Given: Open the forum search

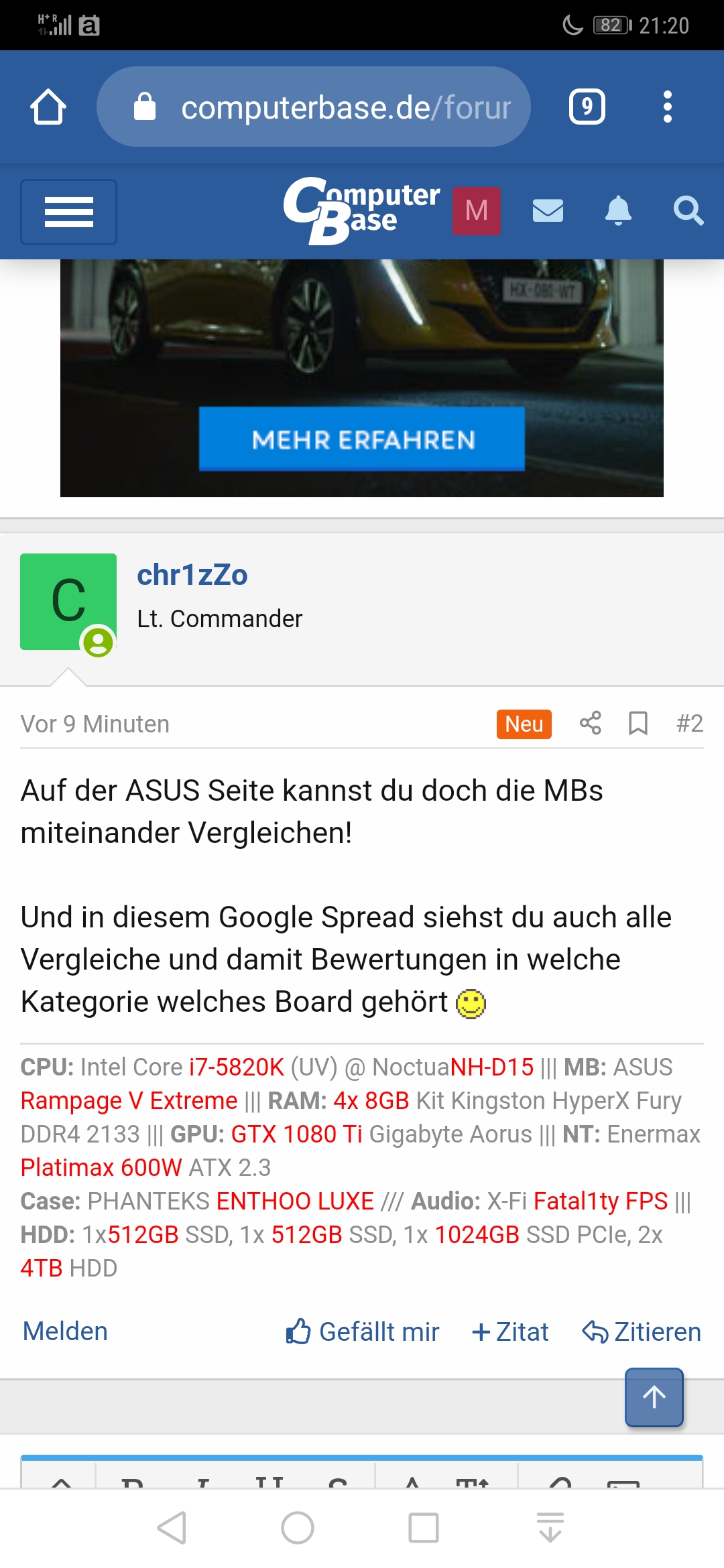Looking at the screenshot, I should 688,211.
